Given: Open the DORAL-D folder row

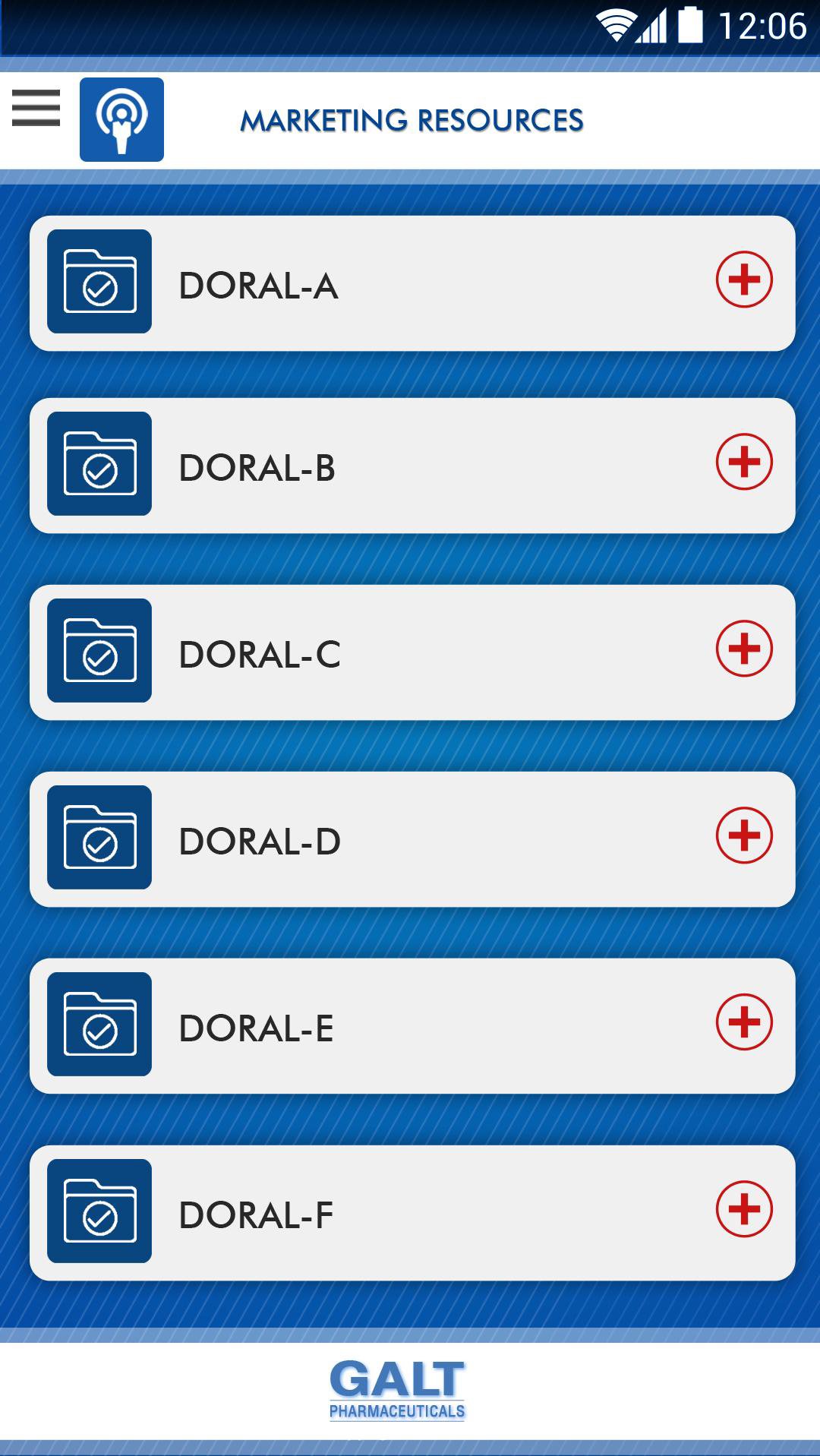Looking at the screenshot, I should pyautogui.click(x=412, y=839).
